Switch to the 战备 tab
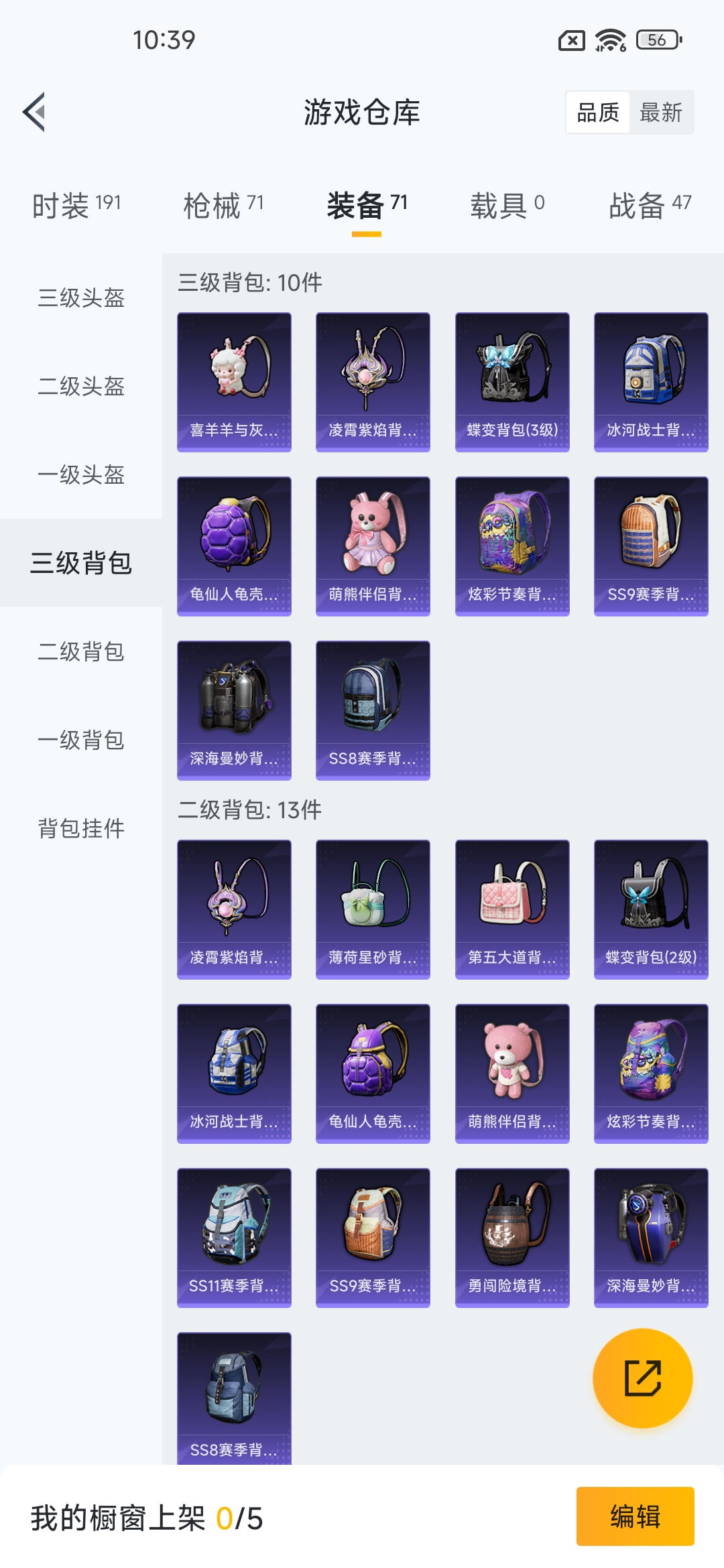 (649, 205)
